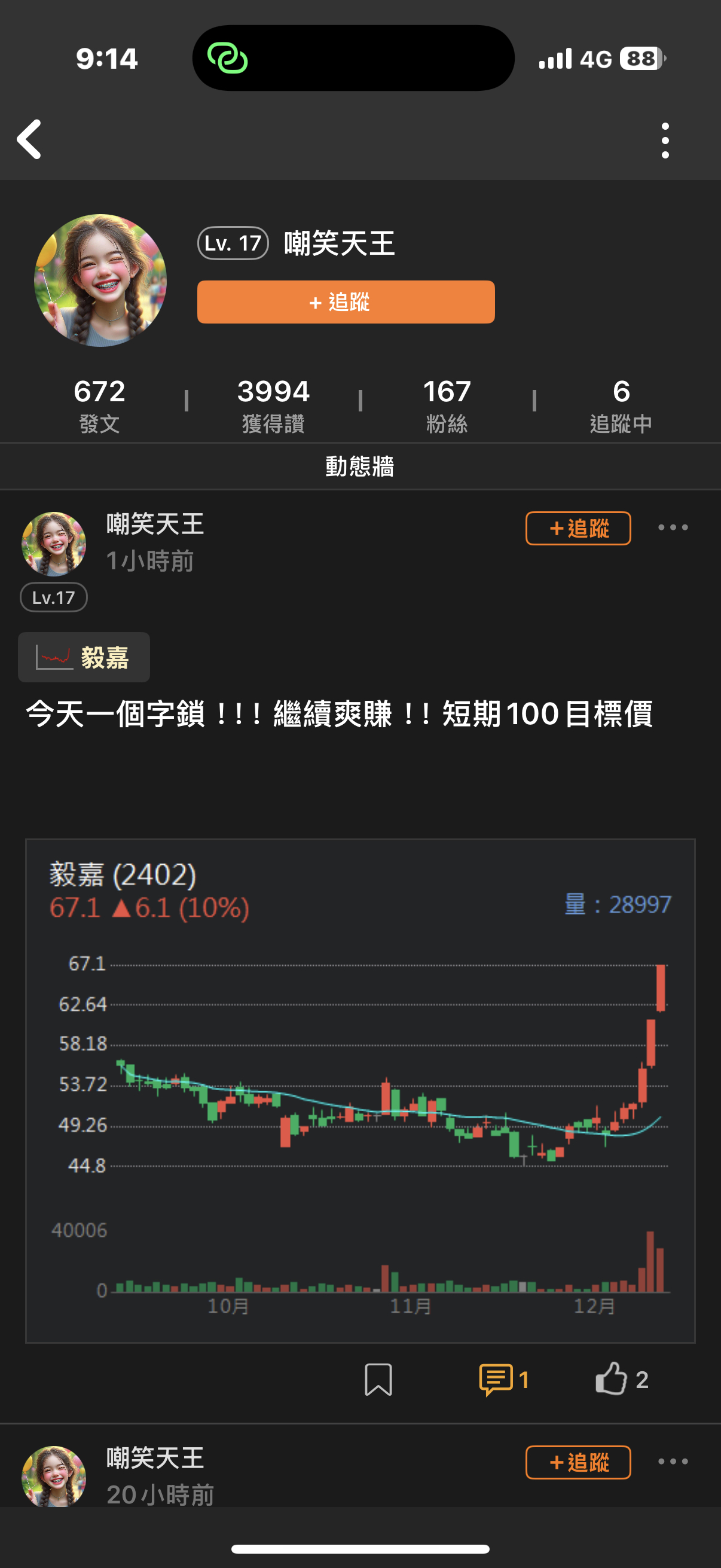The height and width of the screenshot is (1568, 721).
Task: Bookmark the 毅嘉 post
Action: 378,1379
